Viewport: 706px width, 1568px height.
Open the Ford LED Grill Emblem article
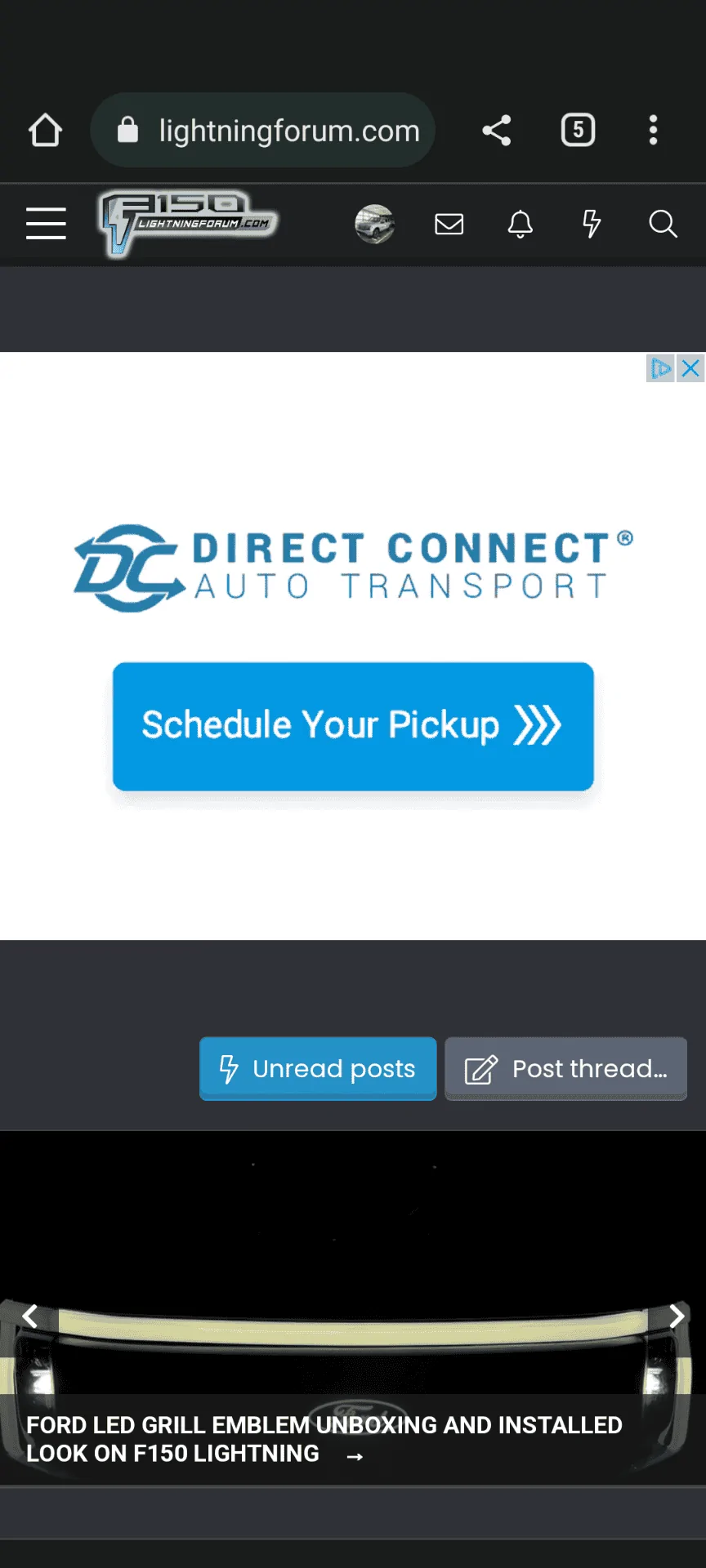(x=324, y=1439)
